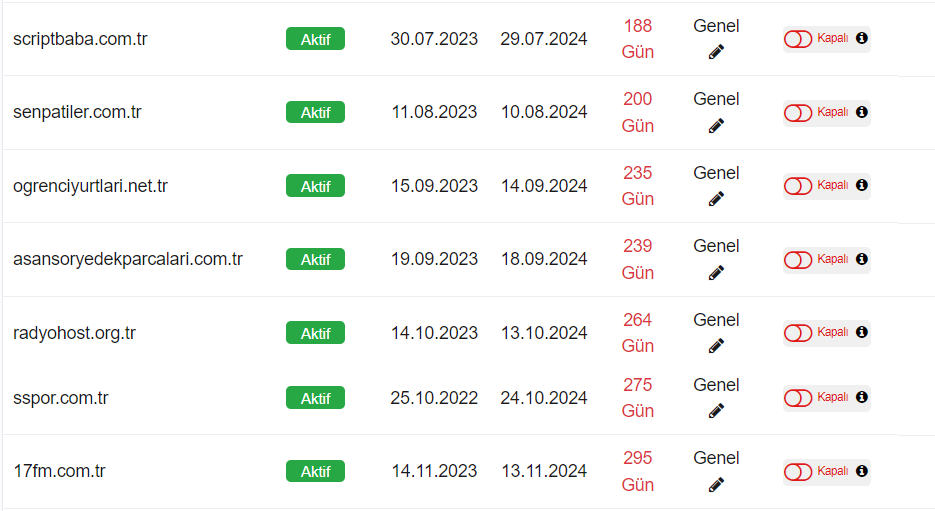The image size is (935, 511).
Task: Toggle the switch for asansoryedekparcalari.com.tr
Action: [798, 260]
